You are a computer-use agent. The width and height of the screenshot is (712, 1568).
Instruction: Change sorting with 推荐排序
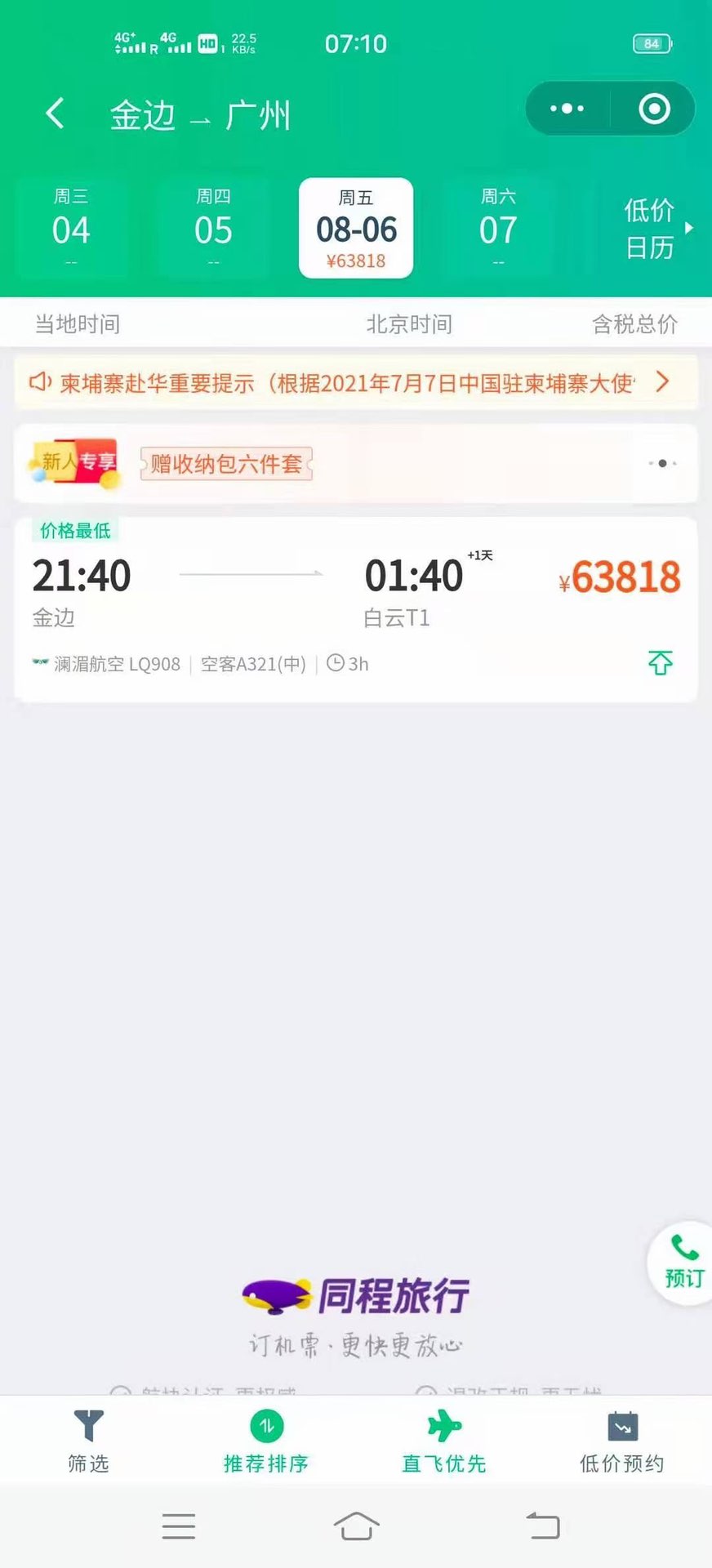click(266, 1441)
